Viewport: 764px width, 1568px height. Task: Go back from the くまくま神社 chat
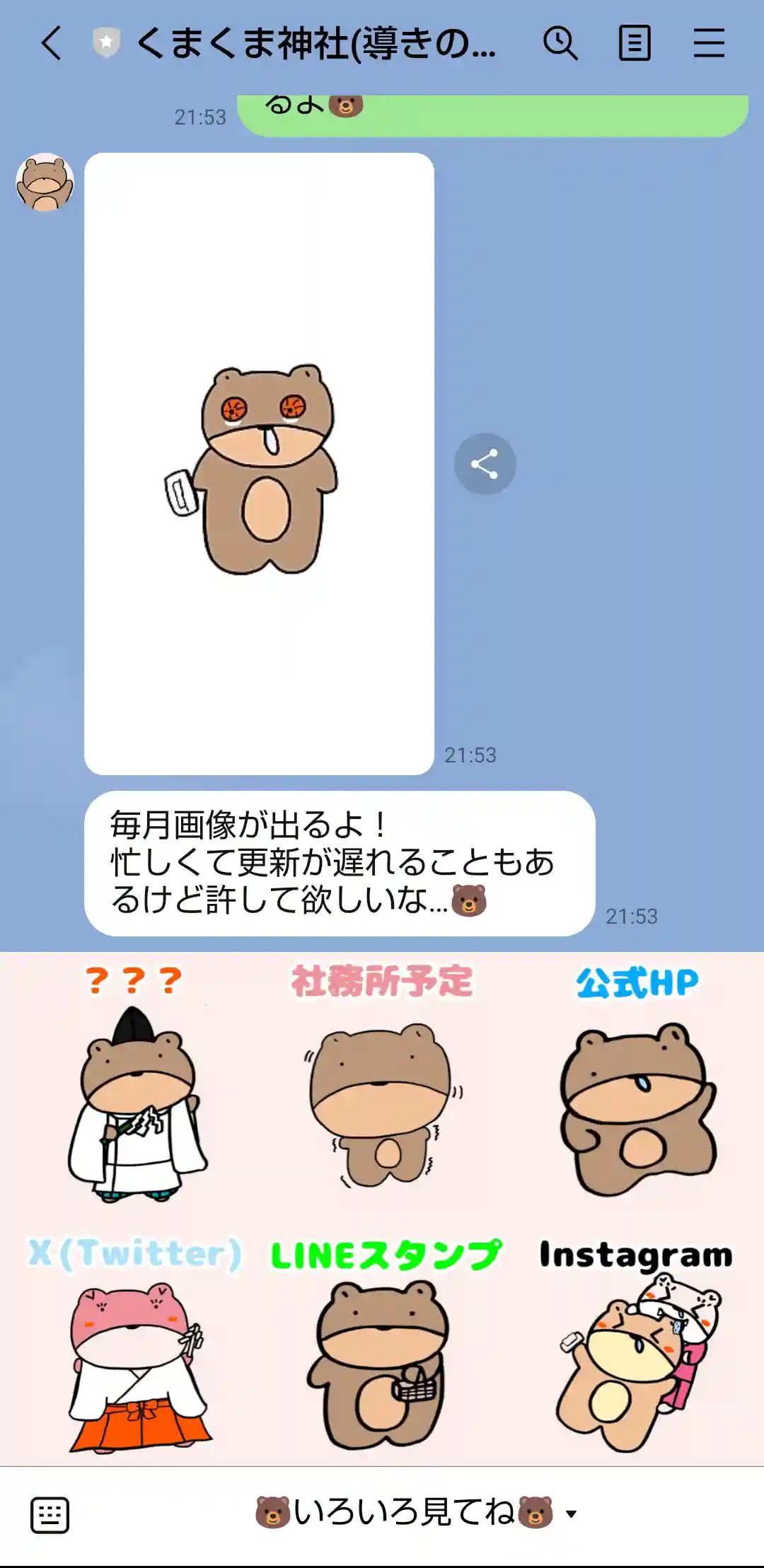pyautogui.click(x=51, y=44)
